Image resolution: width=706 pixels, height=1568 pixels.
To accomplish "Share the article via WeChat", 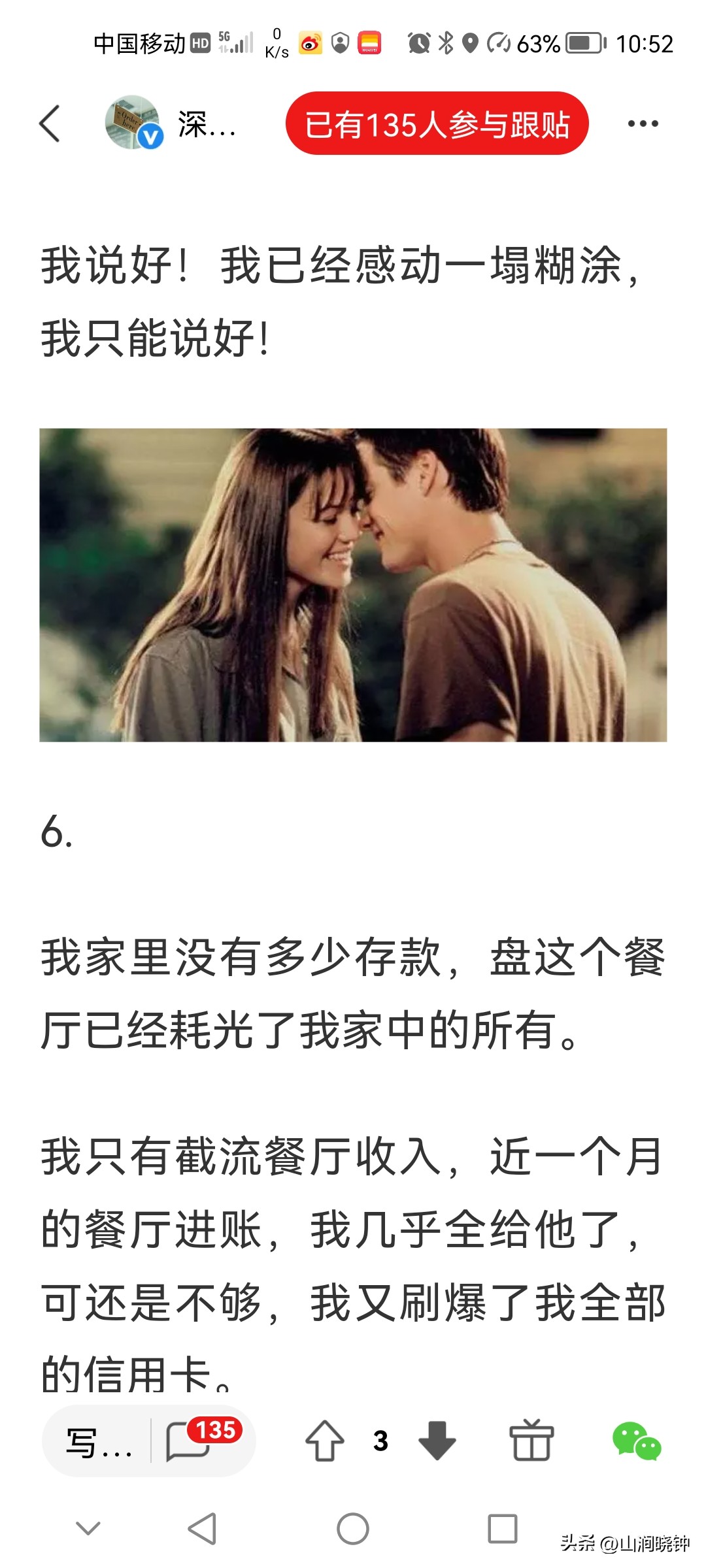I will (636, 1441).
